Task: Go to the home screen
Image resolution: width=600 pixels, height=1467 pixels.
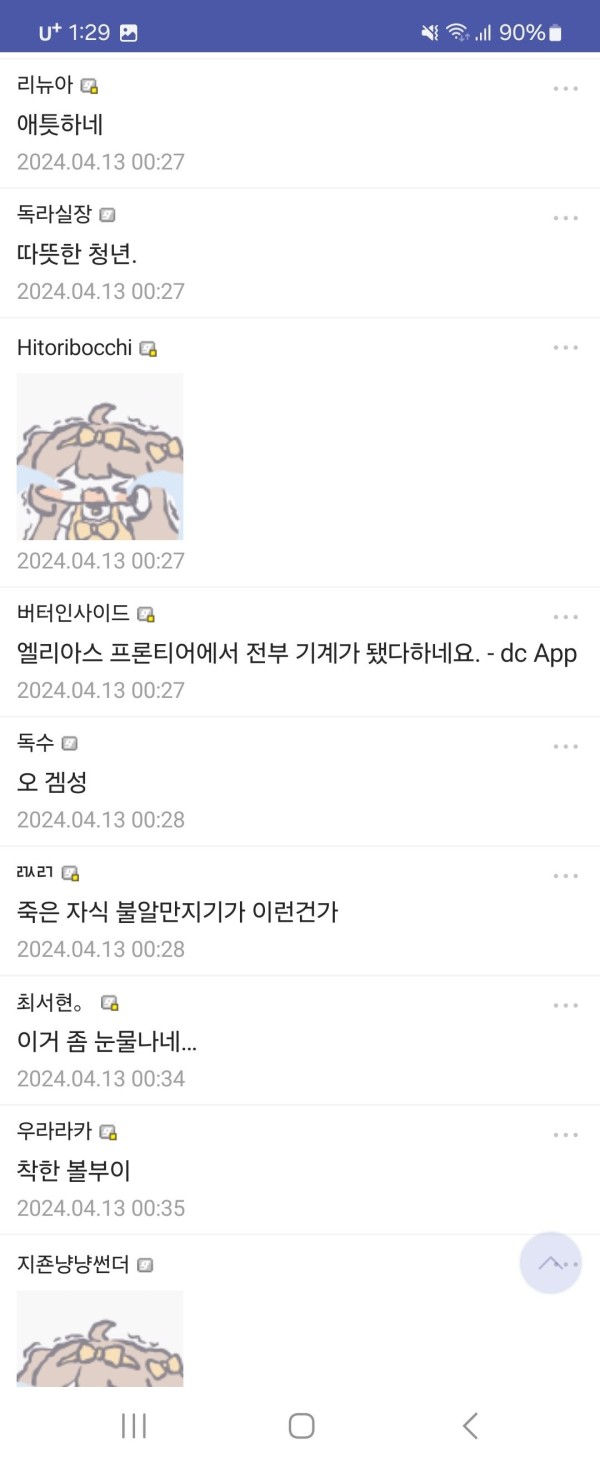Action: pos(301,1425)
